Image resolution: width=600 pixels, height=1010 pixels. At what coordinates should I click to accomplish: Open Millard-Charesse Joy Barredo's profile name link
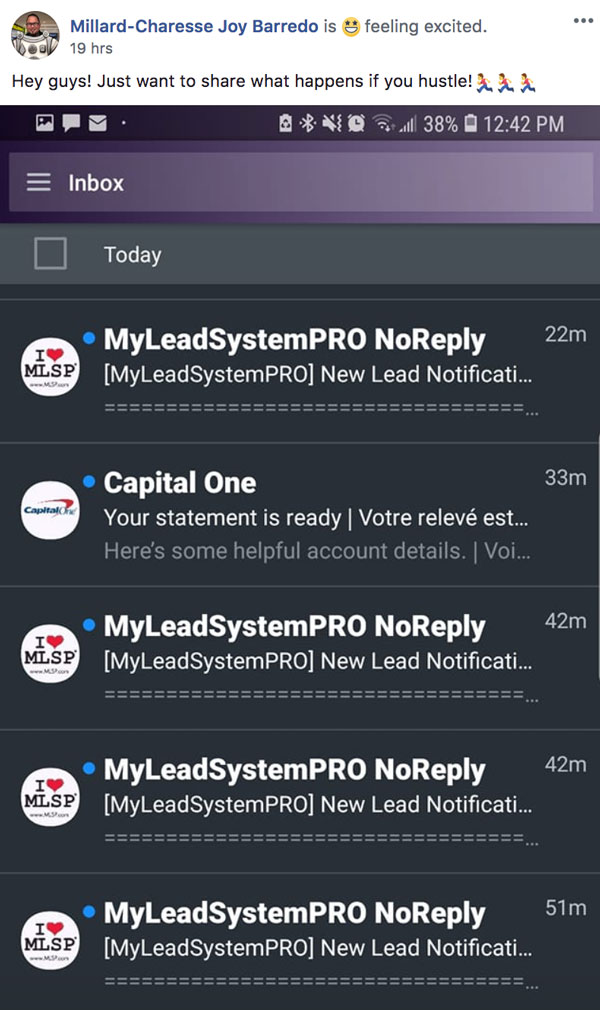[x=194, y=26]
